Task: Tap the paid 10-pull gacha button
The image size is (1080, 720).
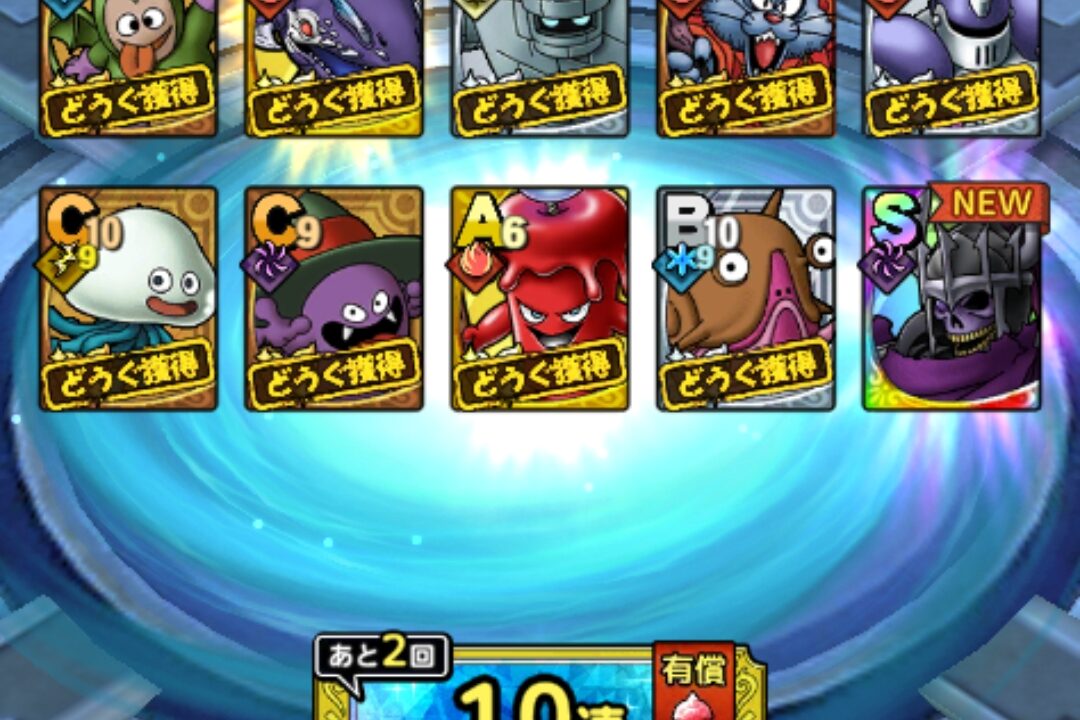Action: tap(540, 690)
